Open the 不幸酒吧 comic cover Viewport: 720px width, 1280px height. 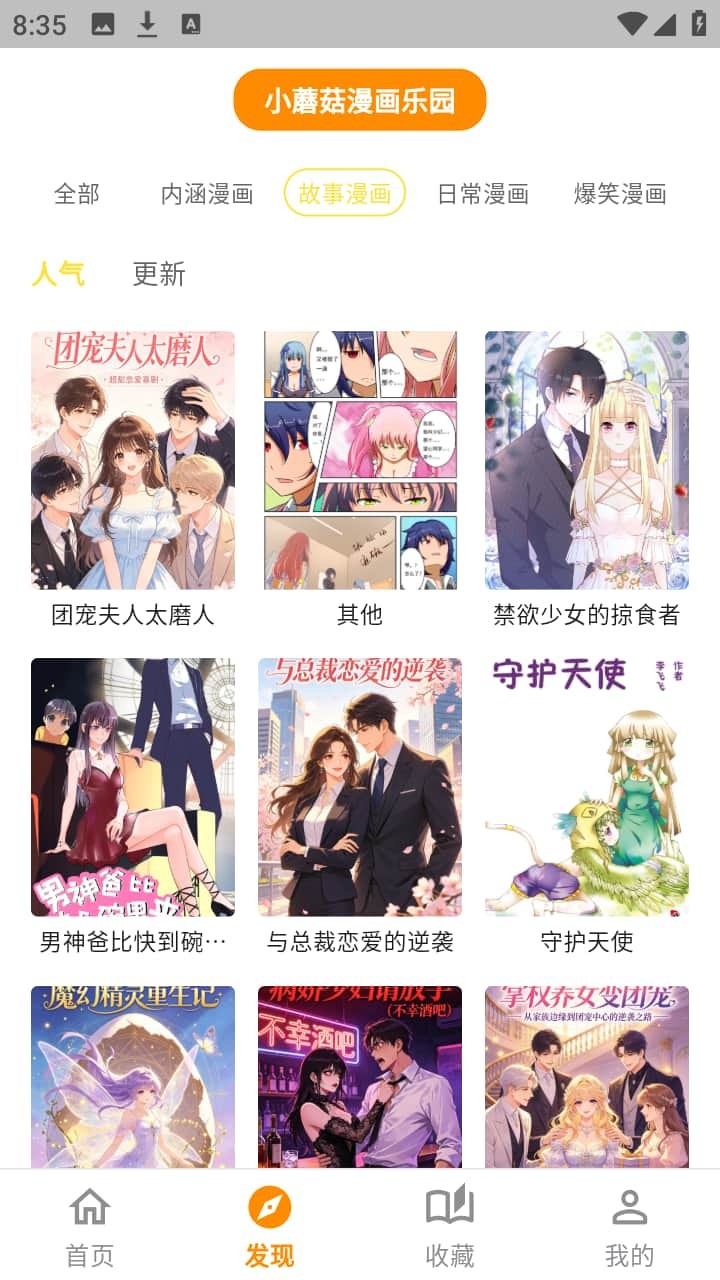coord(360,1076)
